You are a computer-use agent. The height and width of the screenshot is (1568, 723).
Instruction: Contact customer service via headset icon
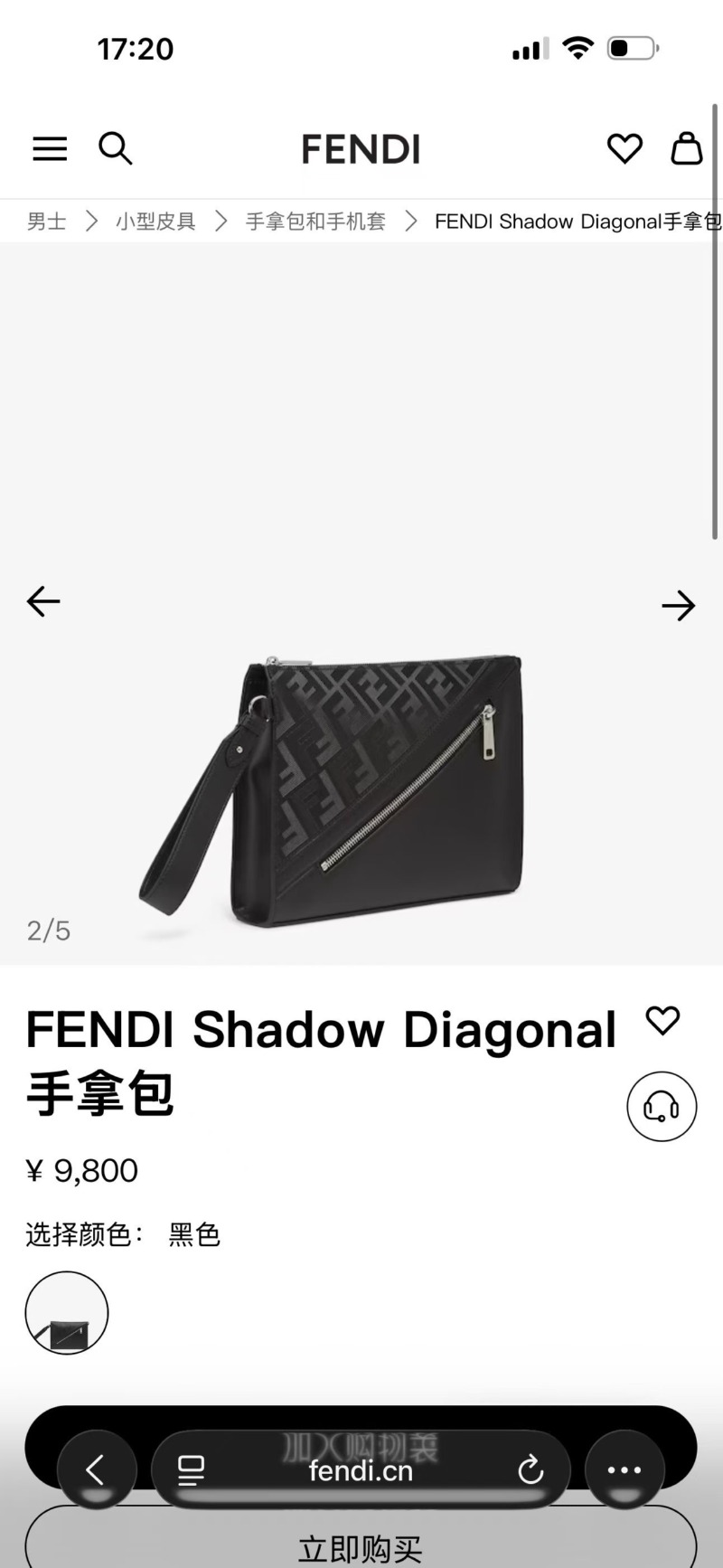coord(662,1106)
